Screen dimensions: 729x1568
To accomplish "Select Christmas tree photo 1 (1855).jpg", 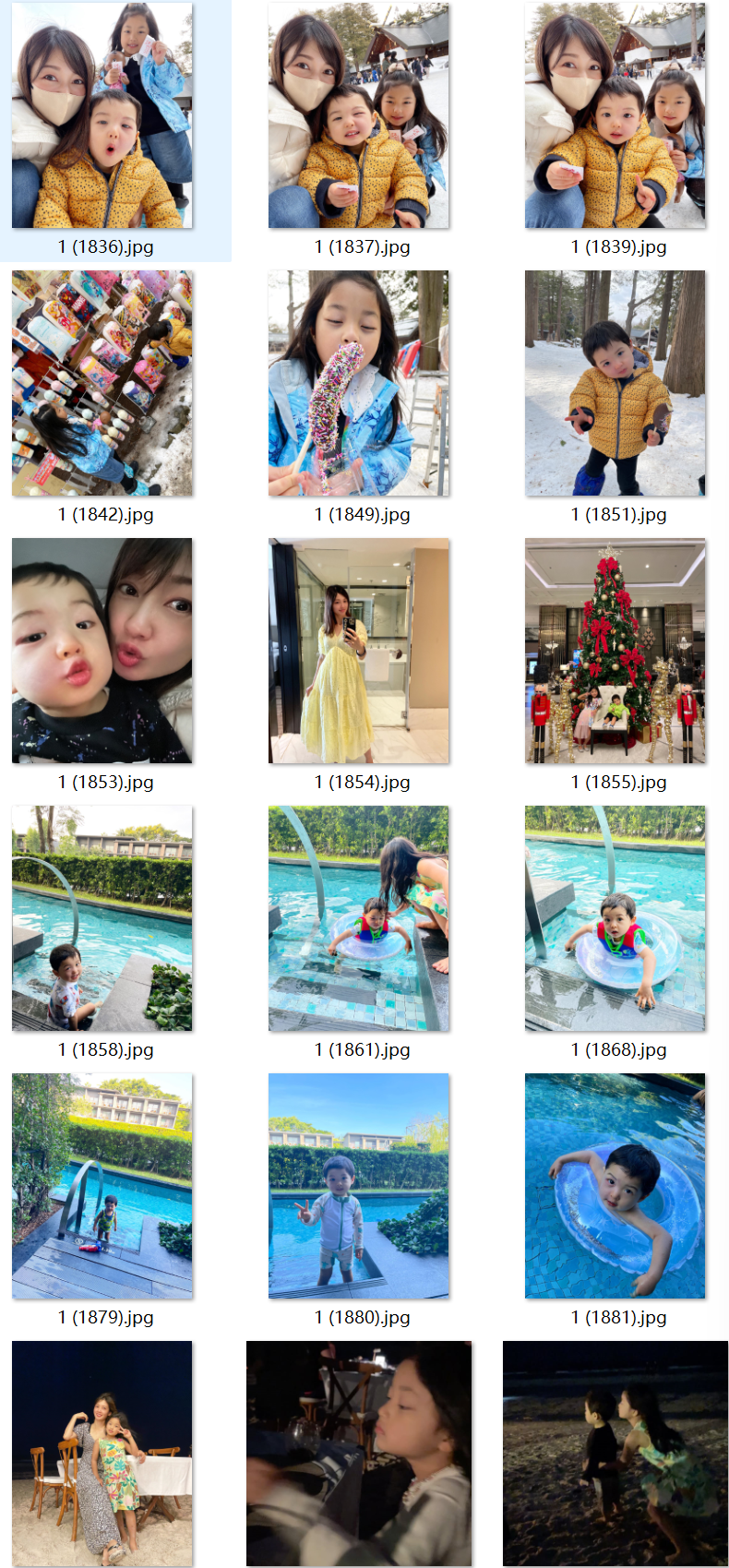I will click(615, 651).
